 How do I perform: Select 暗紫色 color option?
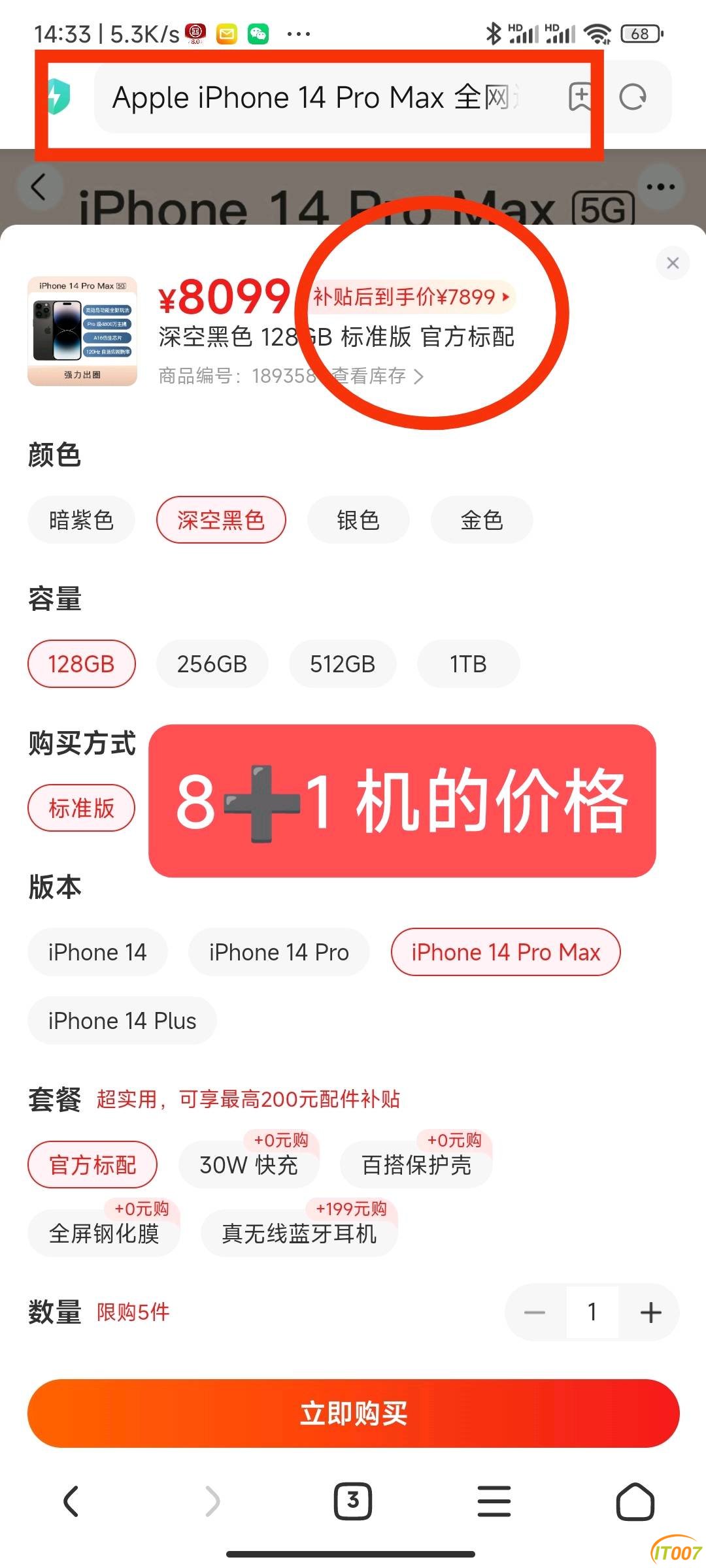(81, 520)
